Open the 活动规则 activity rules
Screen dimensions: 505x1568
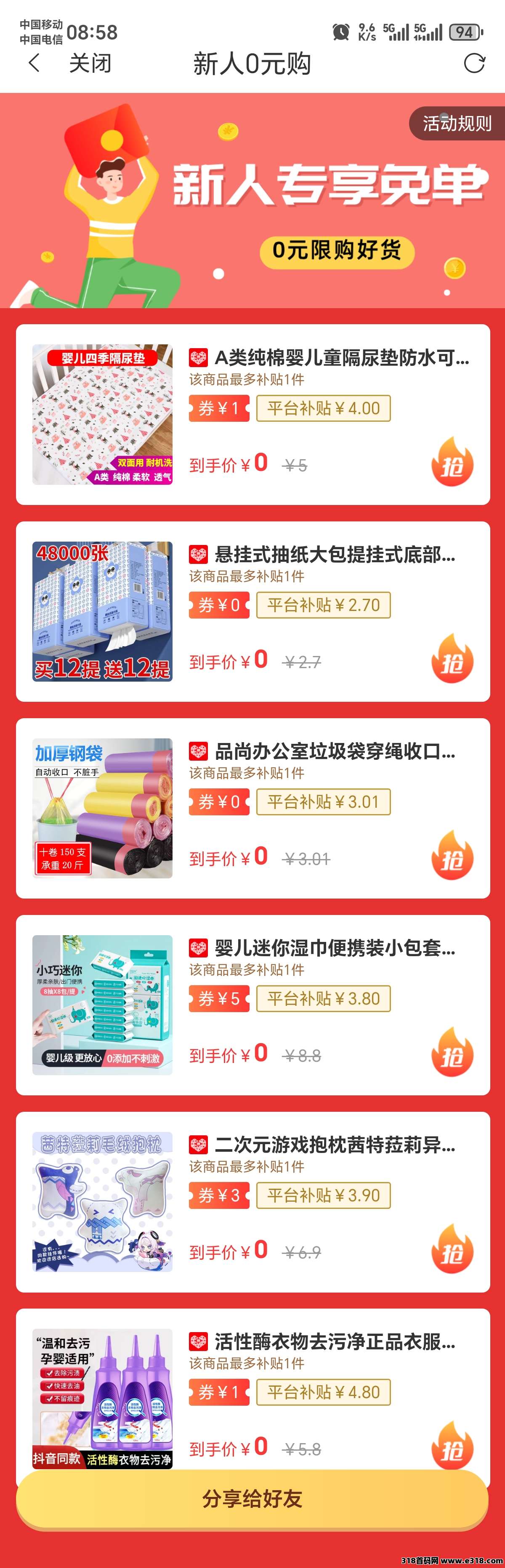[x=456, y=124]
